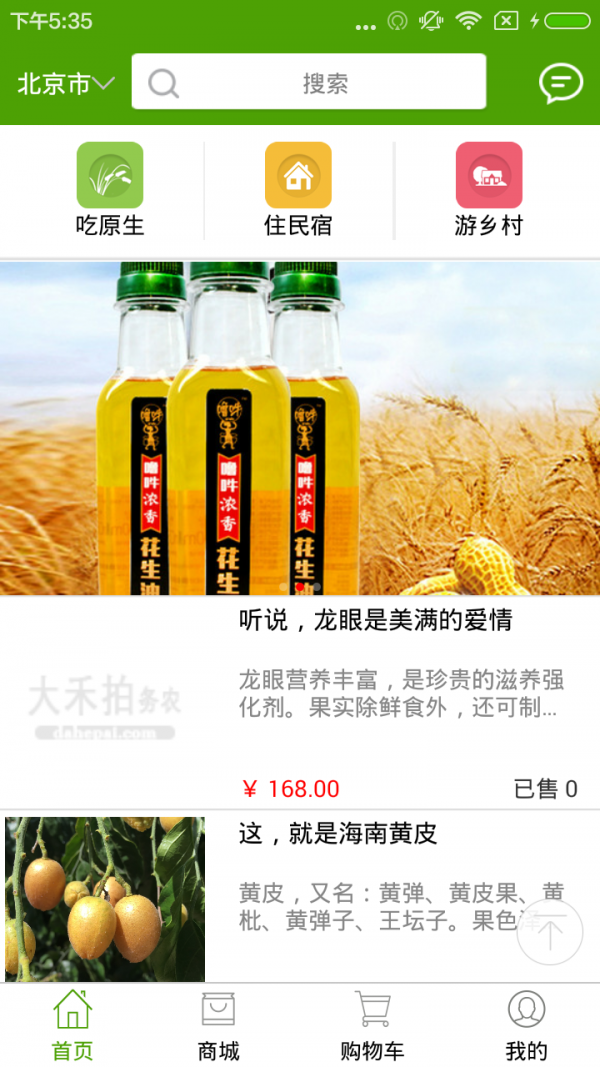The height and width of the screenshot is (1067, 600).
Task: Switch to the 首页 tab
Action: pyautogui.click(x=72, y=1025)
